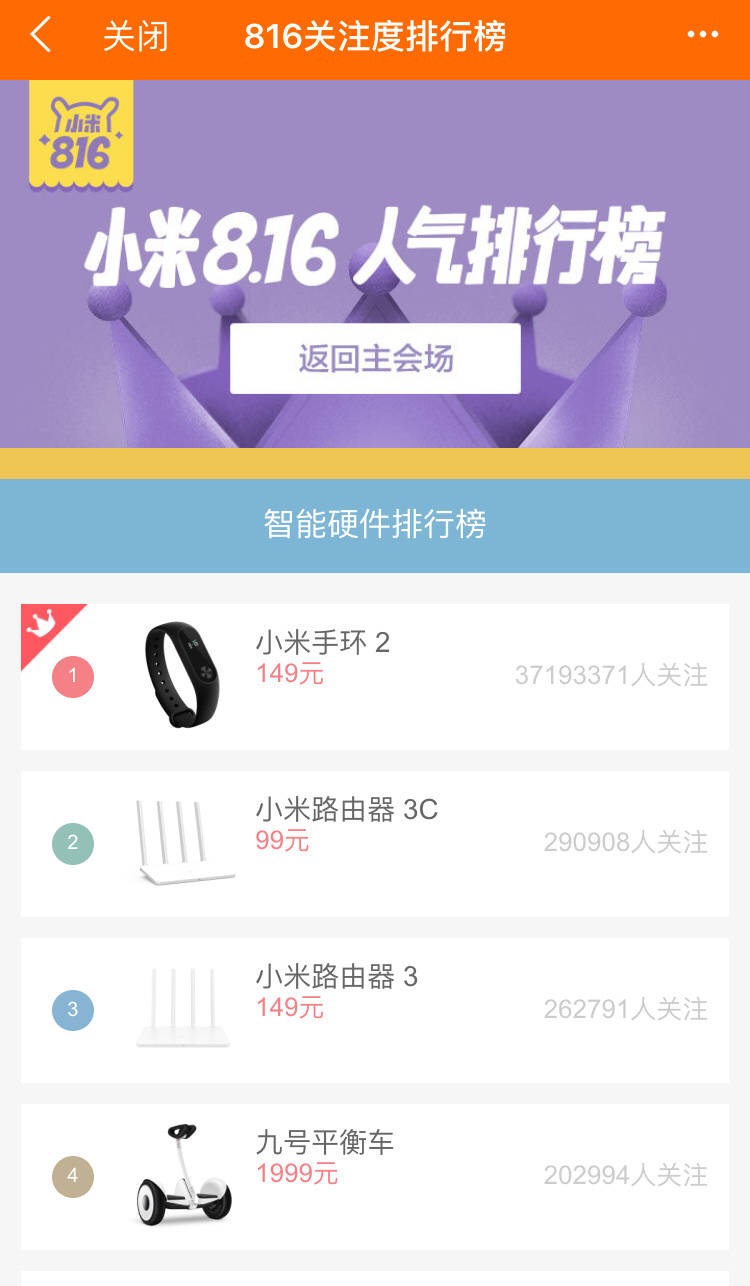Go back using the top-left arrow

(40, 36)
